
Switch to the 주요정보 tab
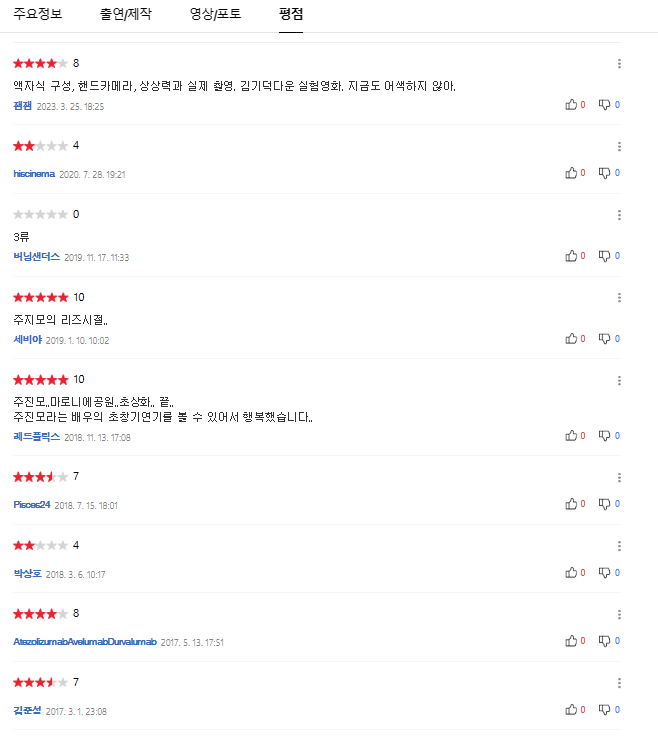point(37,15)
